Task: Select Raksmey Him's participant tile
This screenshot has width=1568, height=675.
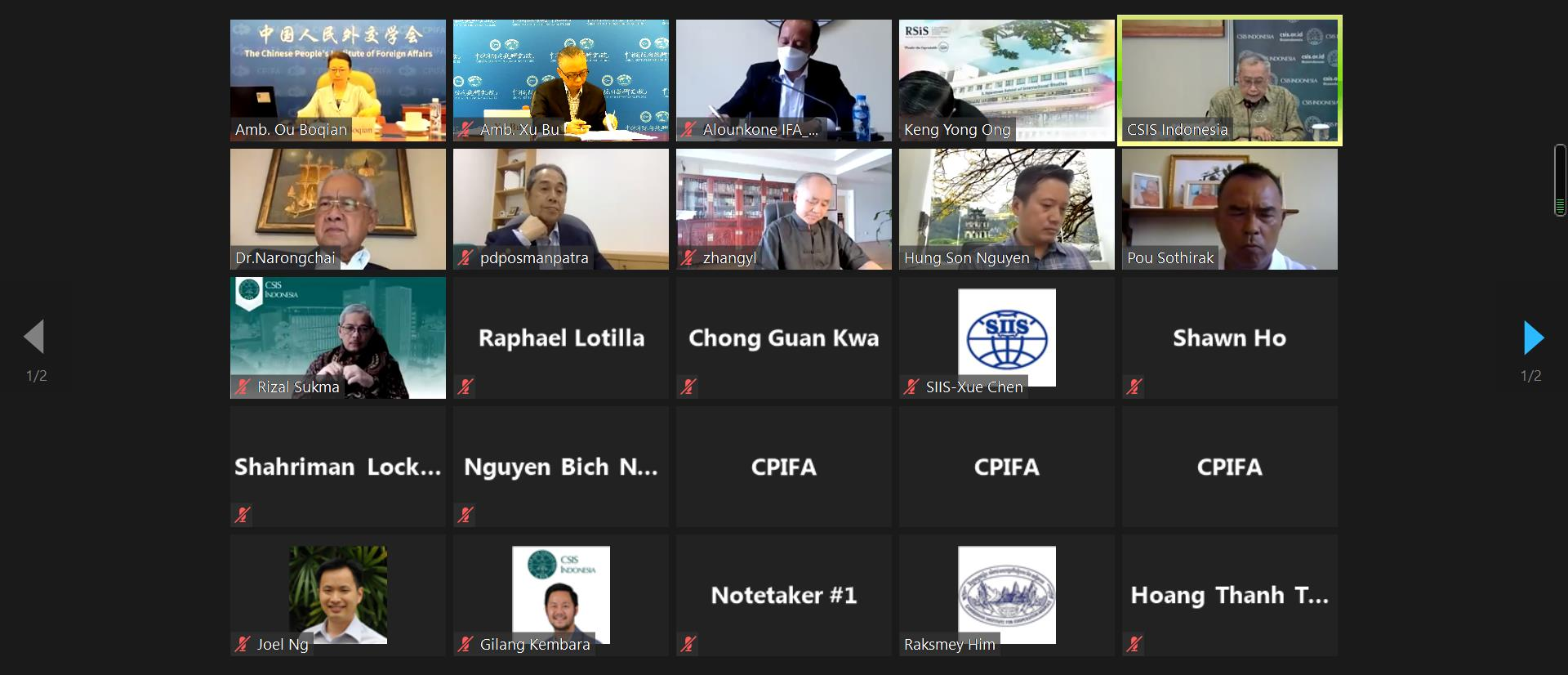Action: [x=1006, y=595]
